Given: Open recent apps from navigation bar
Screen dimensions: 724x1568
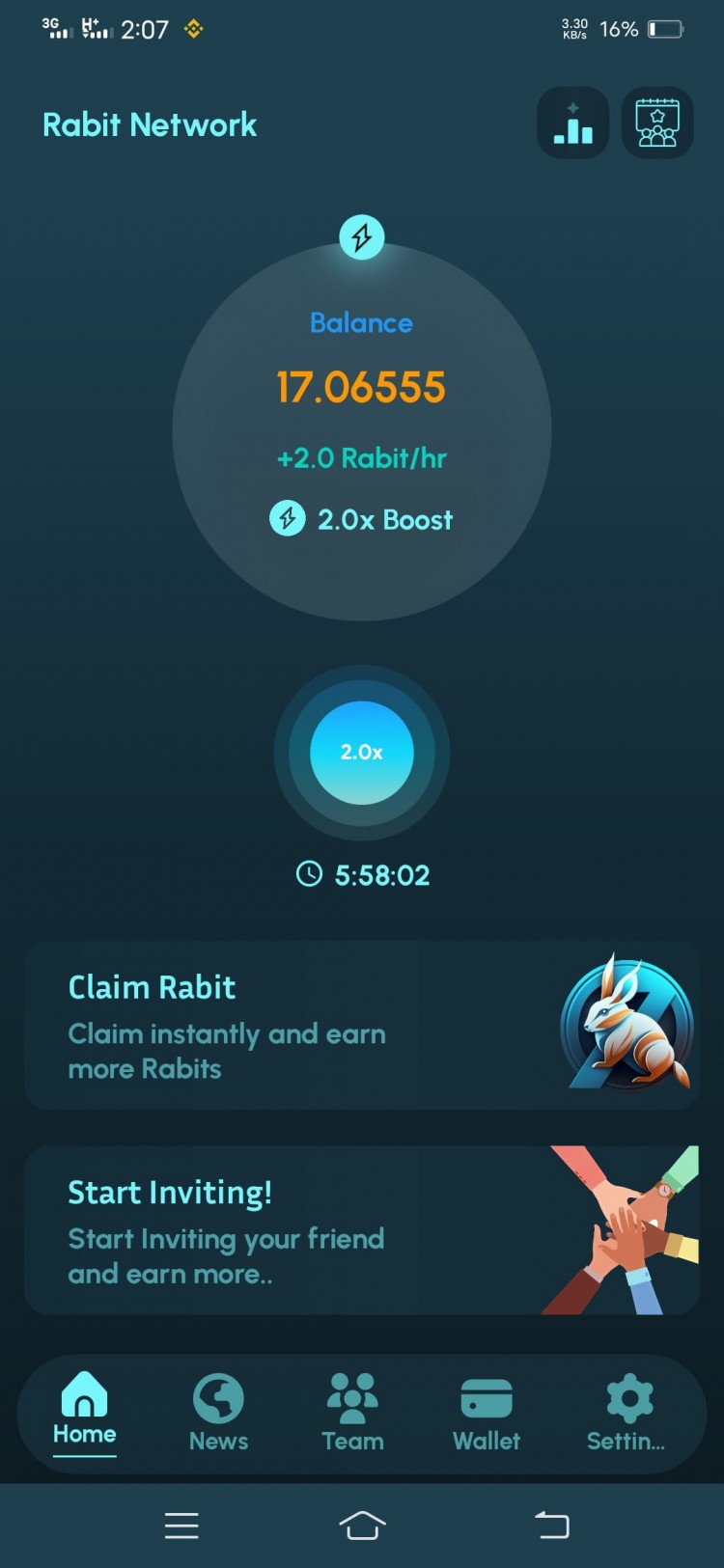Looking at the screenshot, I should tap(181, 1525).
